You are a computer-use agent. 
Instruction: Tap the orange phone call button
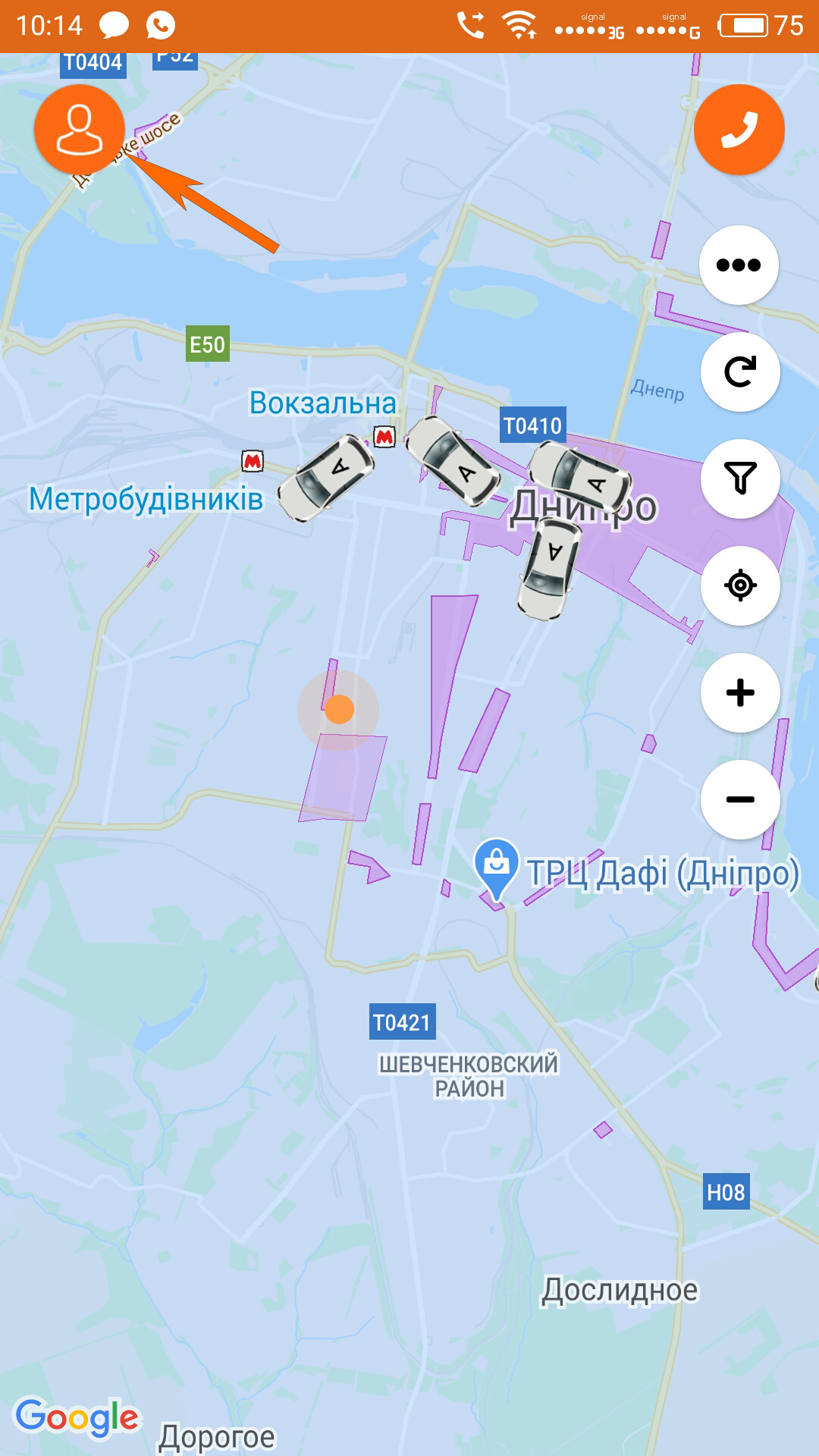739,129
